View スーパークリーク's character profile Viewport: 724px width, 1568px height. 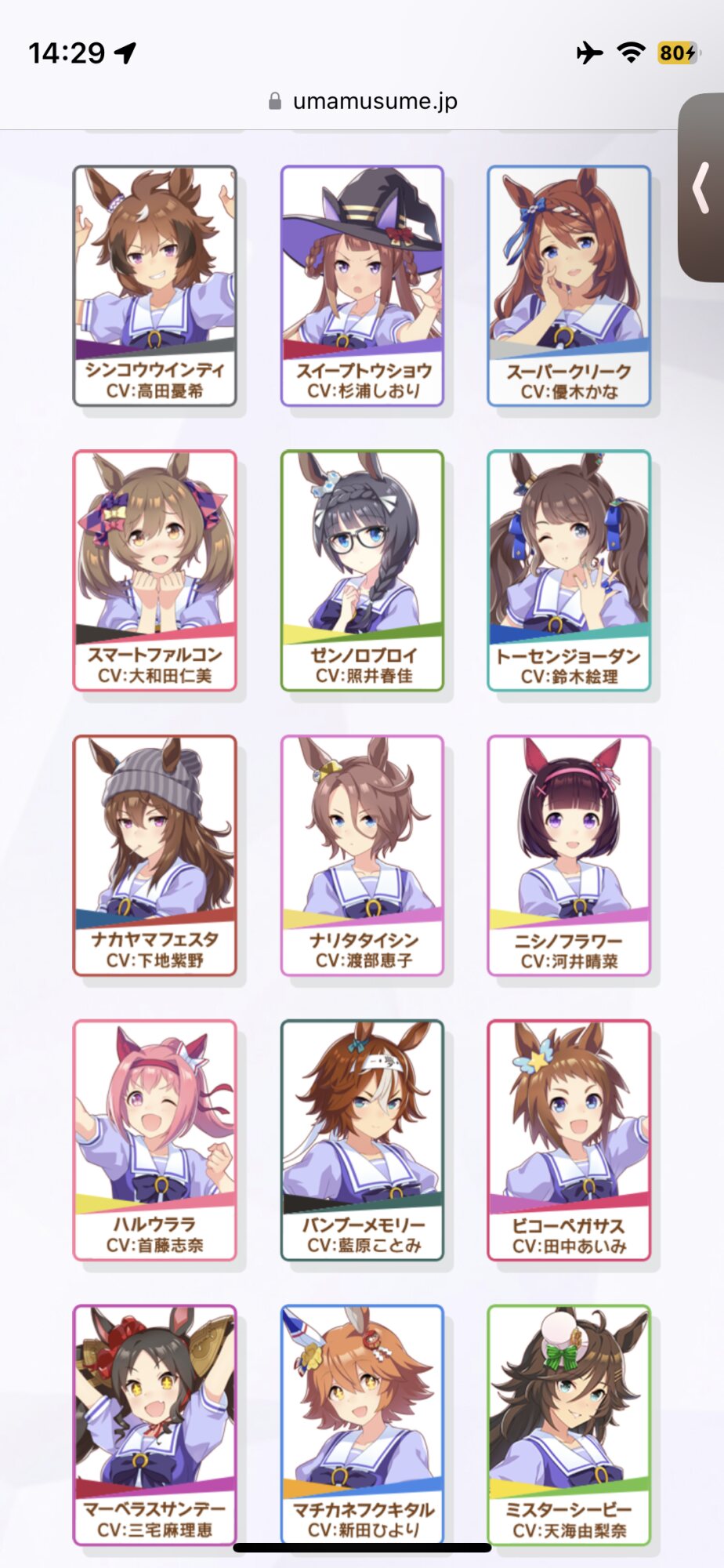pos(569,286)
